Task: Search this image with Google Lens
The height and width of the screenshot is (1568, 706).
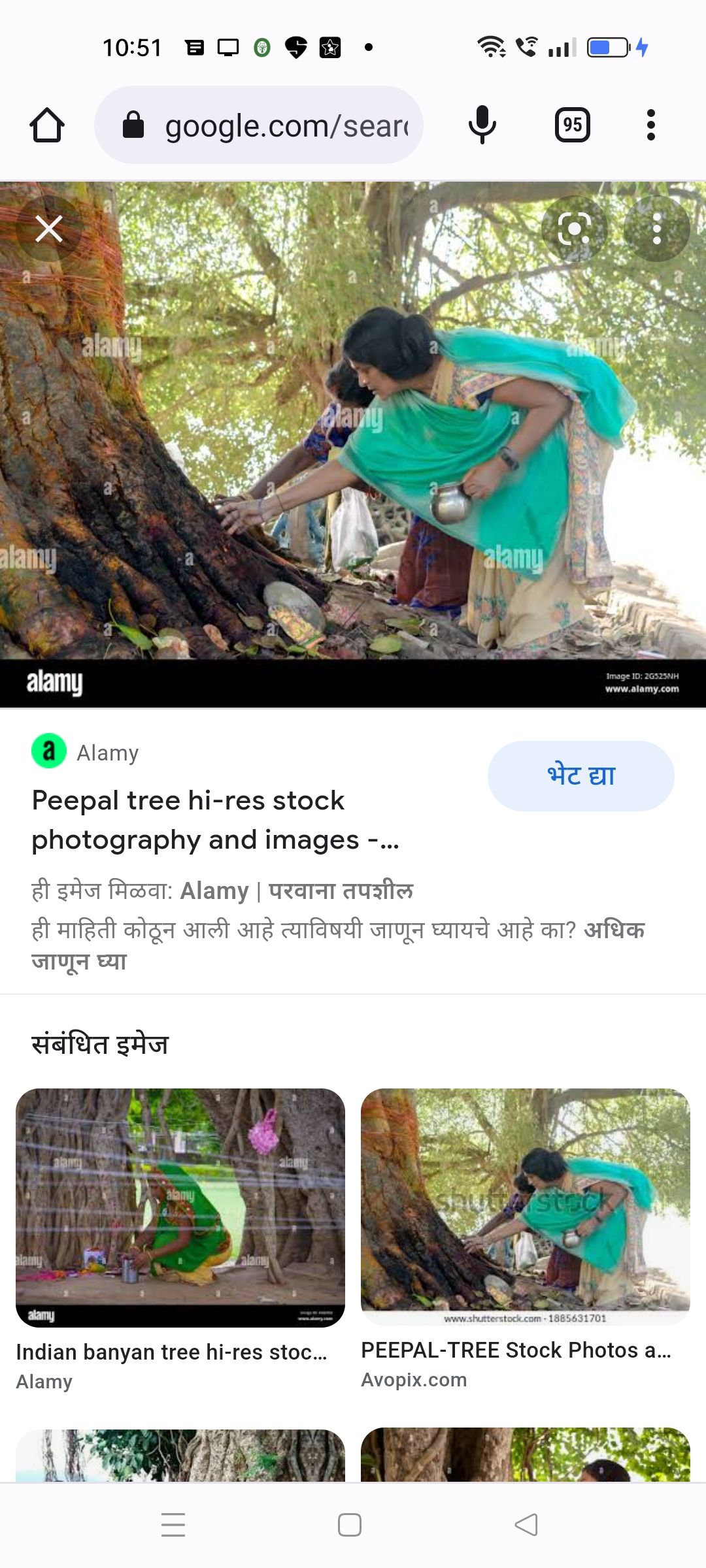Action: pos(574,229)
